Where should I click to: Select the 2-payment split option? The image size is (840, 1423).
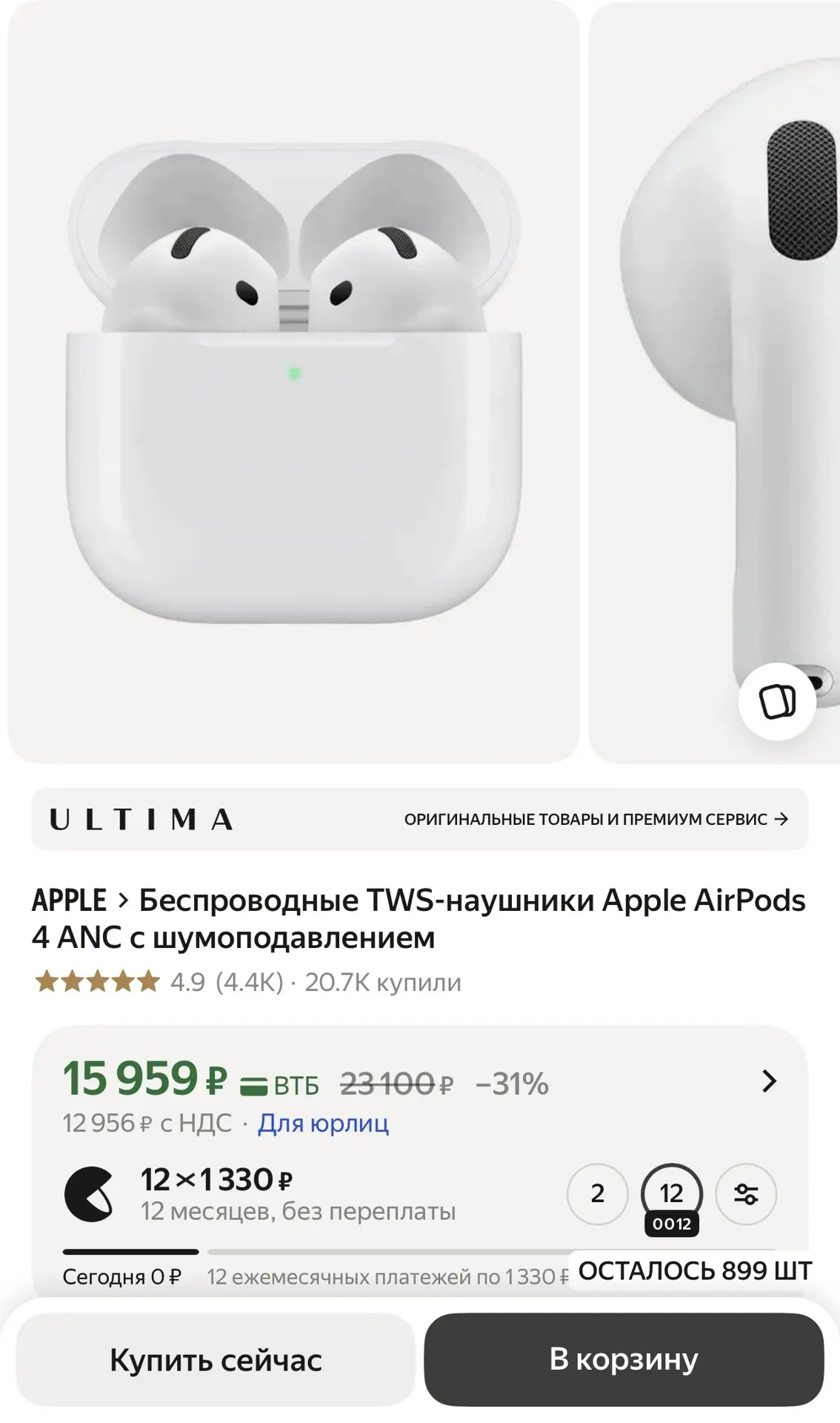click(x=598, y=1193)
